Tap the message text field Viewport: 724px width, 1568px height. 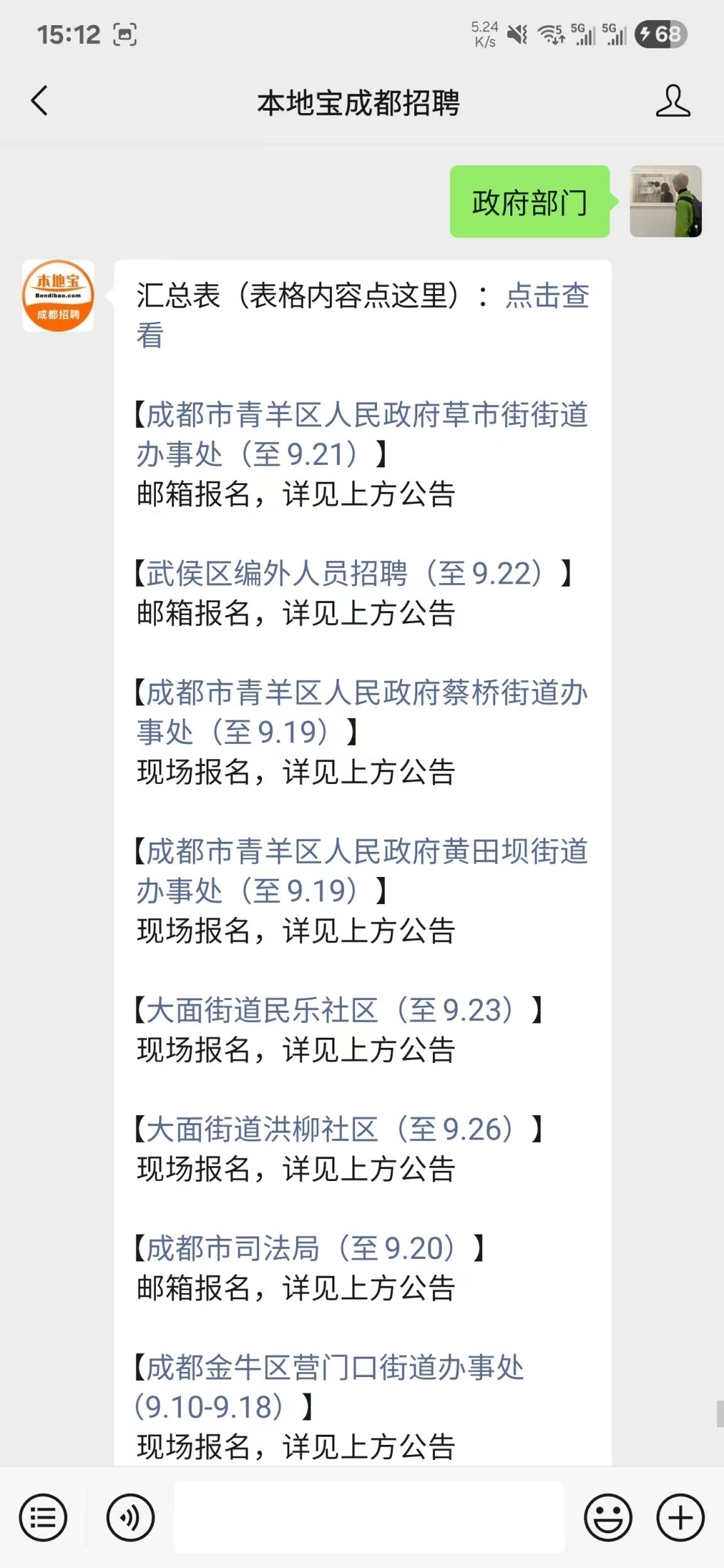368,1518
